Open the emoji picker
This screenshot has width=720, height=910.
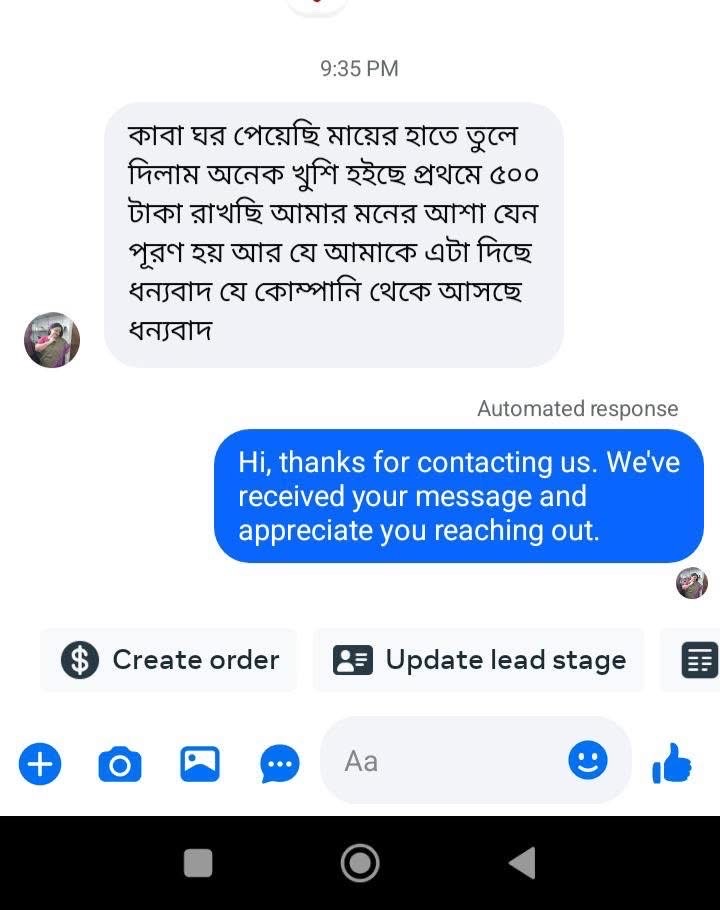click(588, 762)
